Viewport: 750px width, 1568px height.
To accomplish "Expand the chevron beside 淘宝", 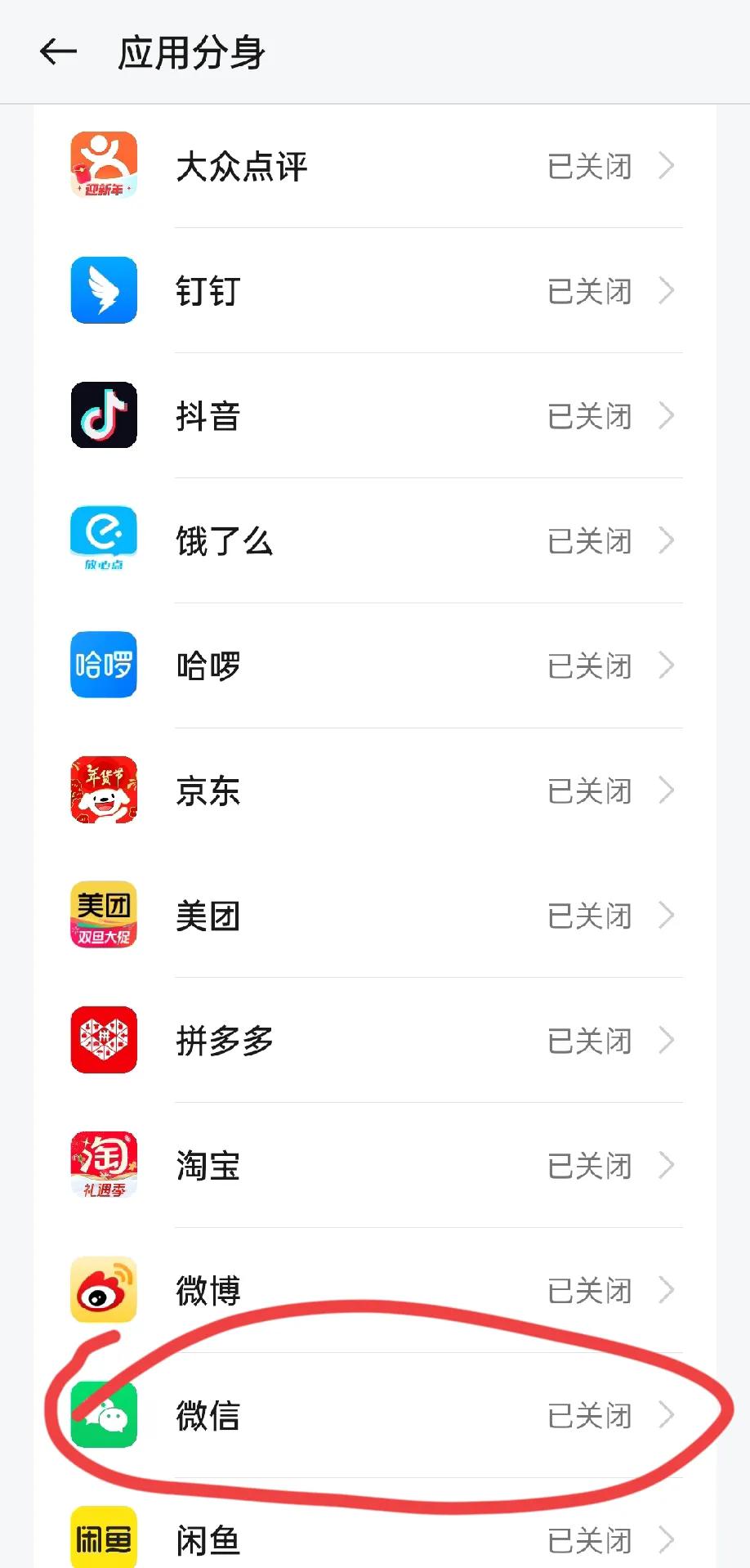I will pyautogui.click(x=667, y=1166).
